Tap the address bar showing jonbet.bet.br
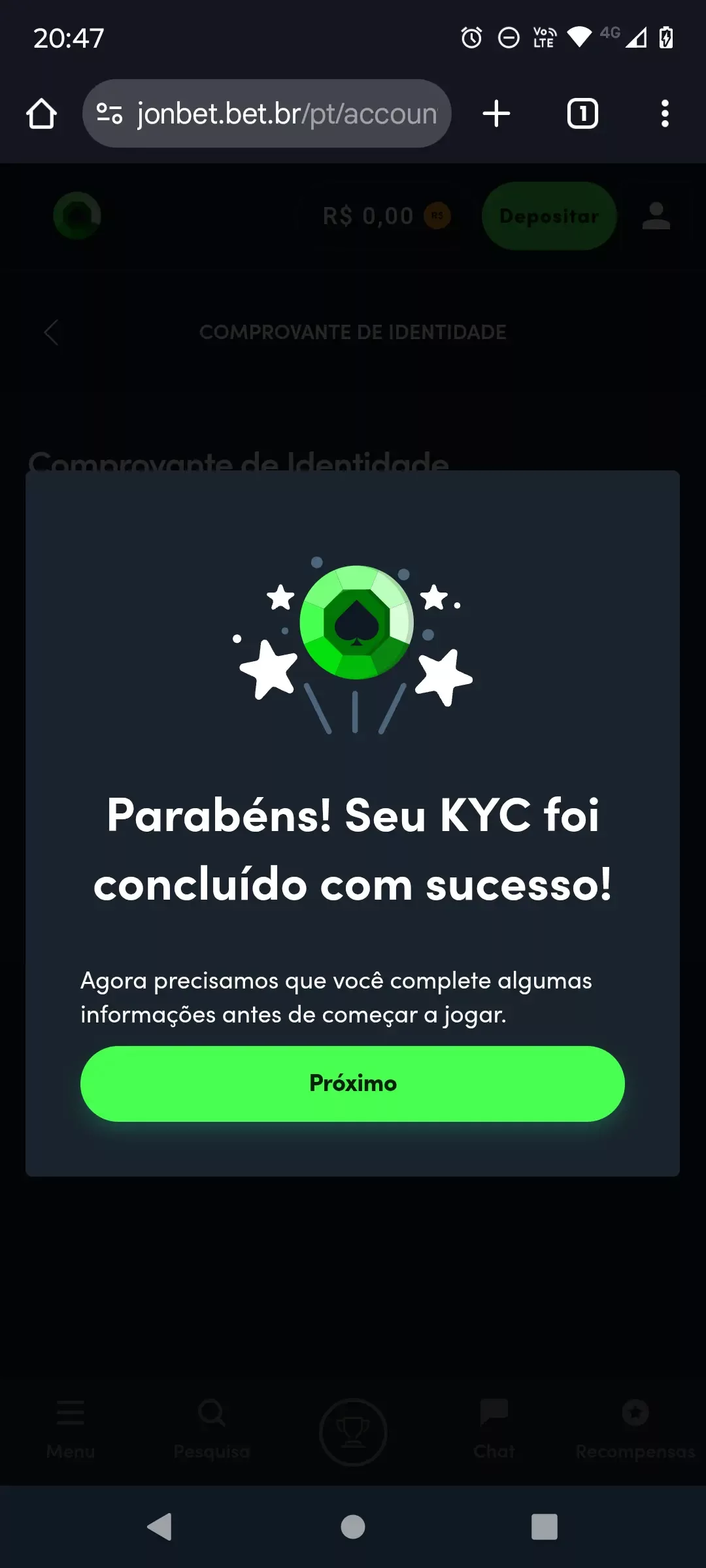This screenshot has width=706, height=1568. tap(267, 113)
